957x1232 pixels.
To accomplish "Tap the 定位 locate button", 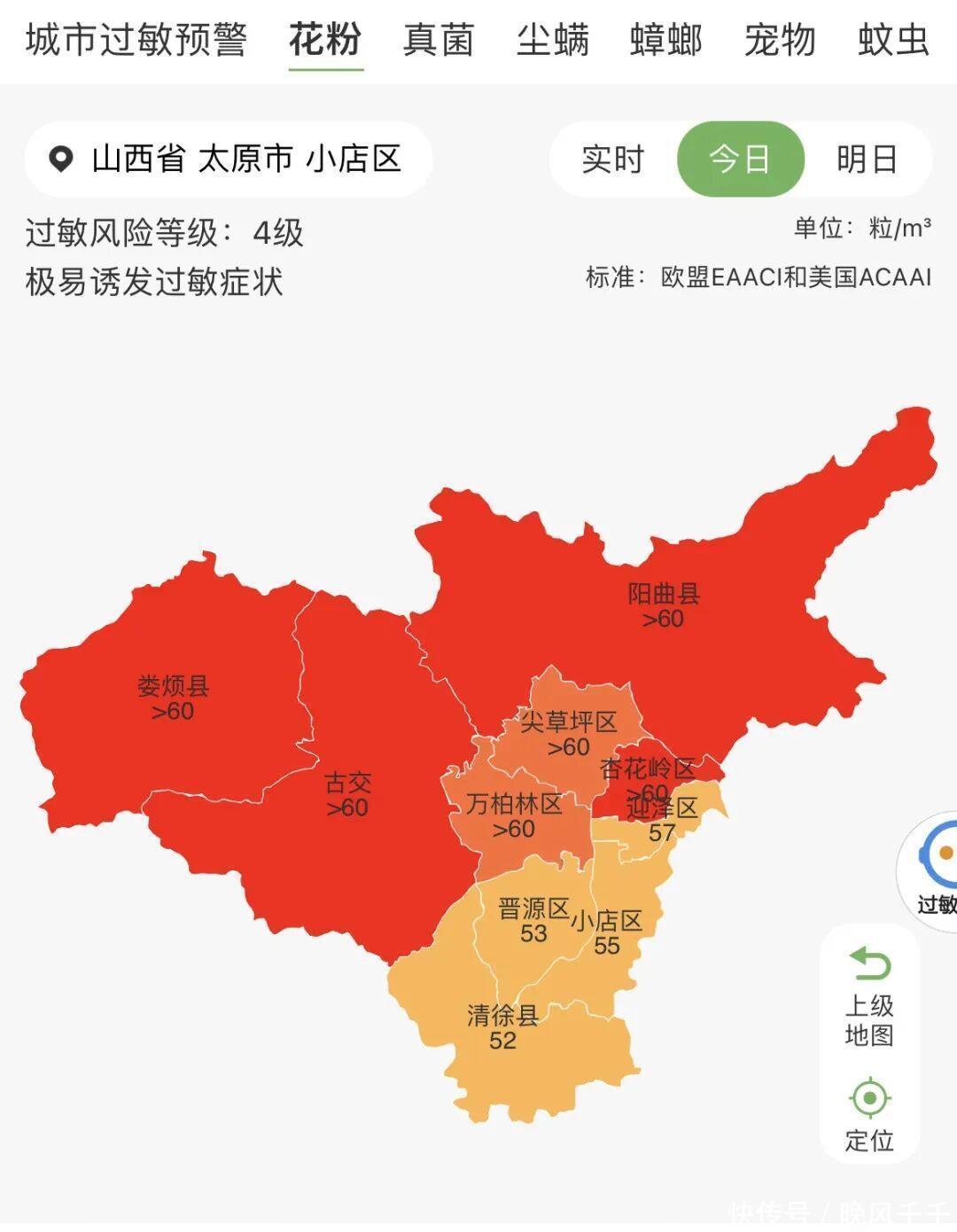I will click(x=869, y=1115).
